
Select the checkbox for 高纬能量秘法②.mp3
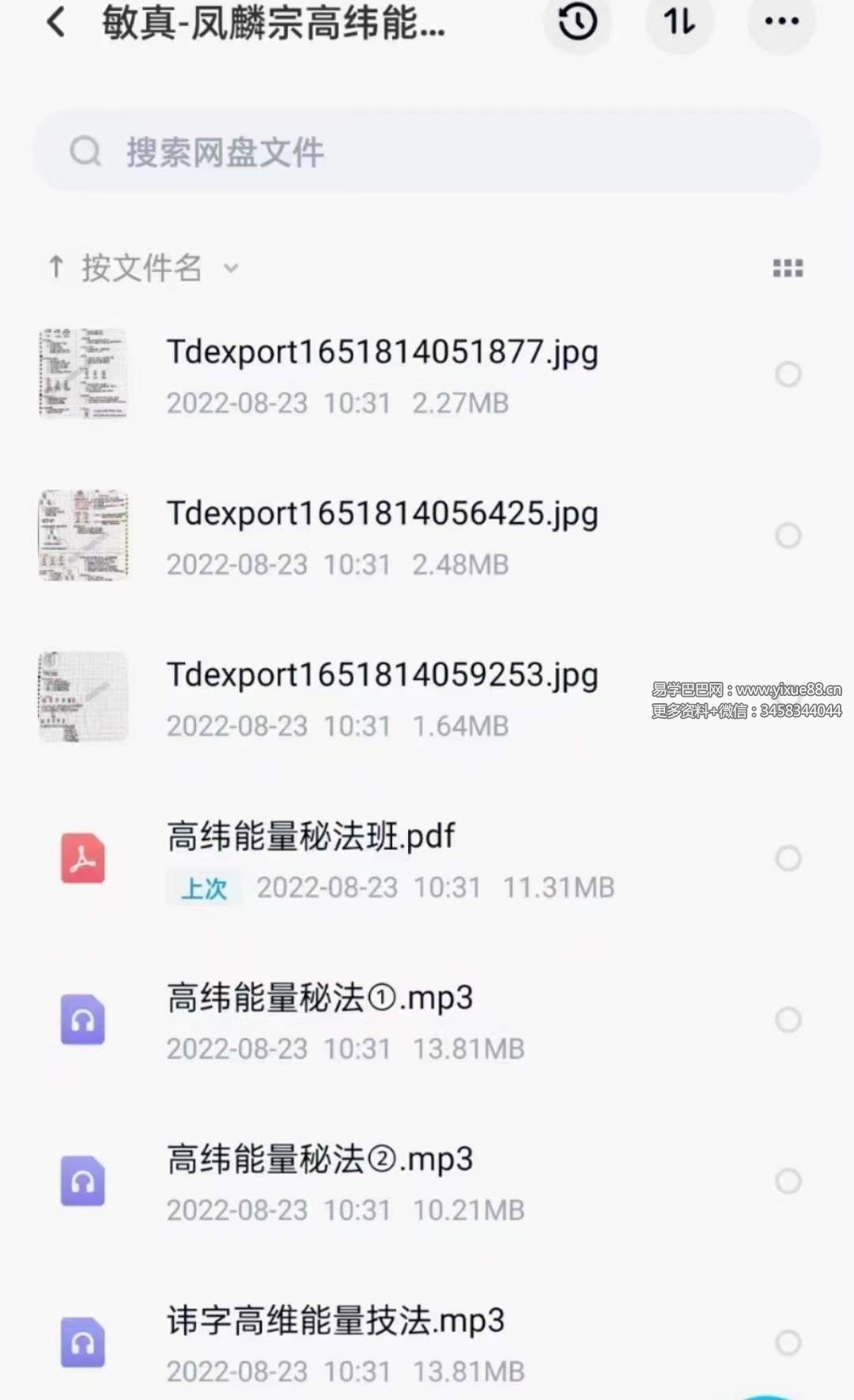coord(788,1181)
